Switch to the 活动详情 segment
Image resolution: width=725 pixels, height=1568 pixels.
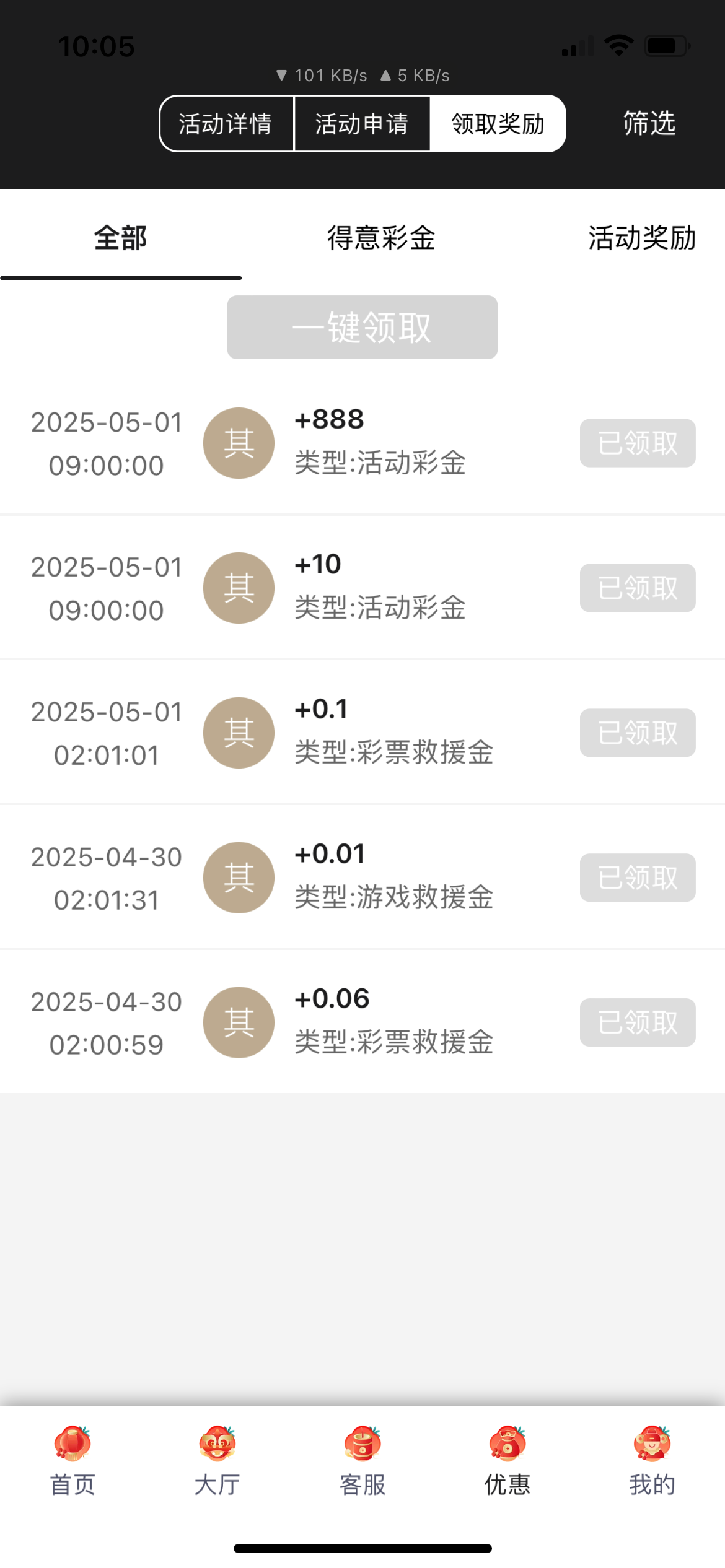[x=226, y=124]
